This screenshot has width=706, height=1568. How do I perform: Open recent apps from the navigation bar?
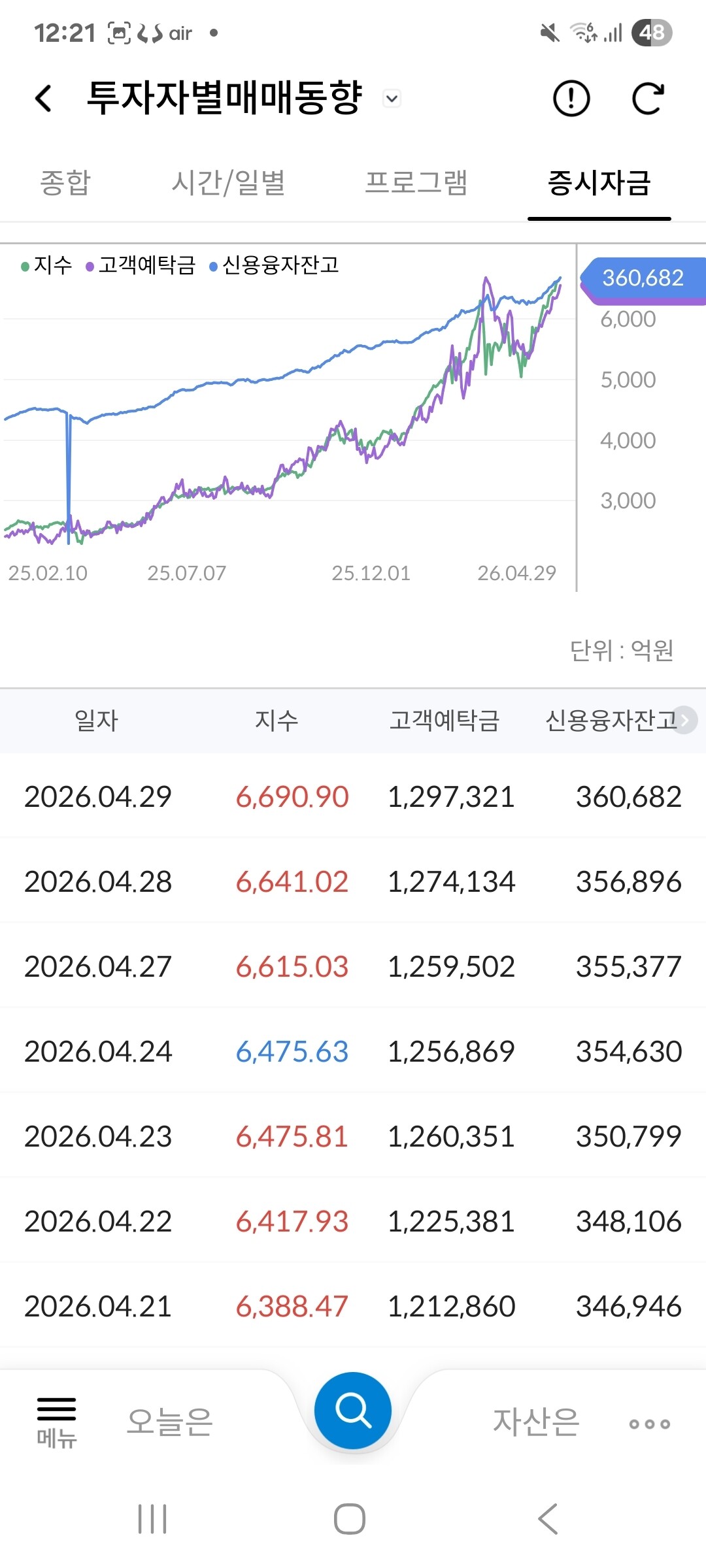(152, 1519)
